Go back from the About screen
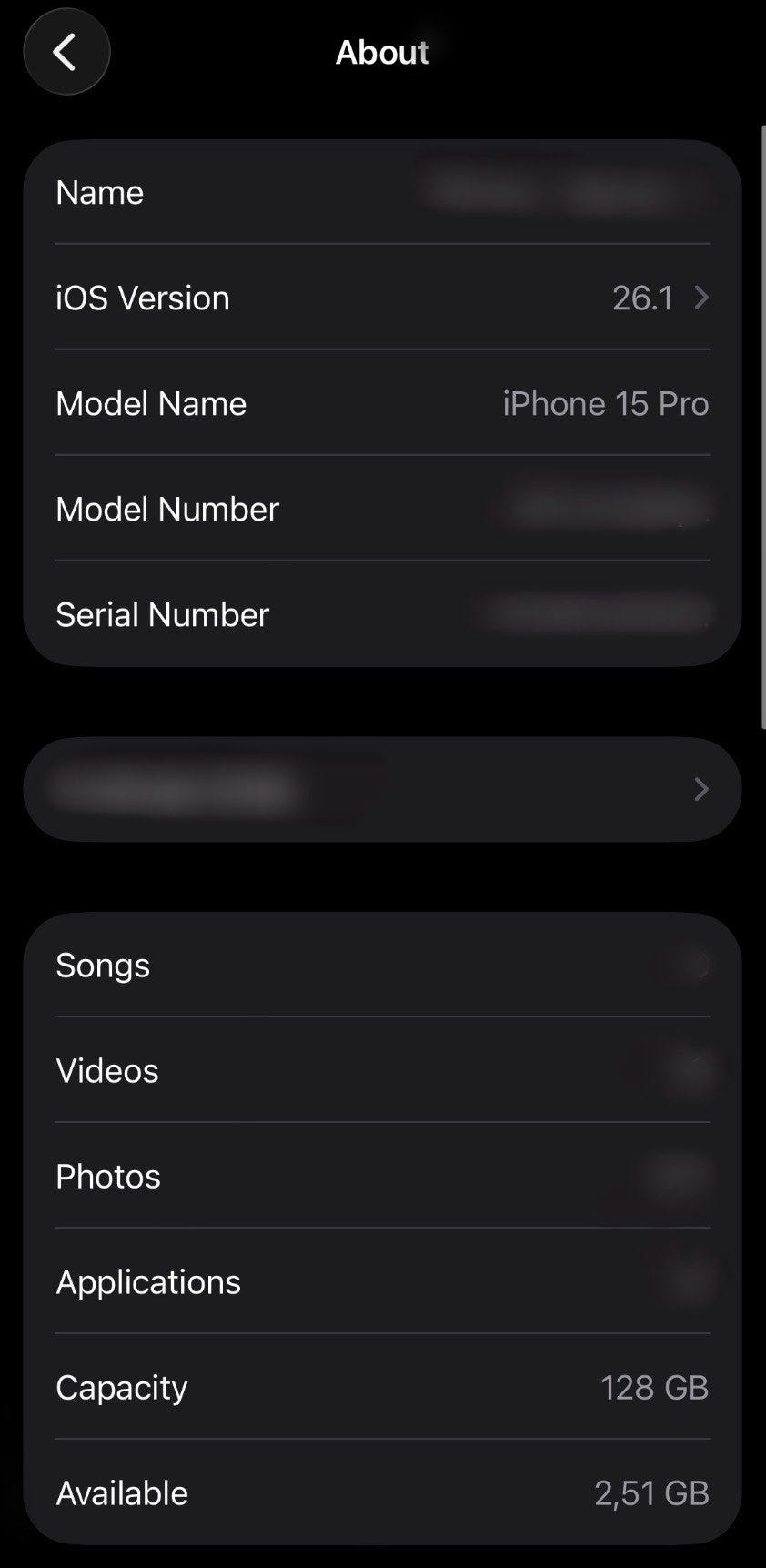Viewport: 766px width, 1568px height. click(66, 52)
